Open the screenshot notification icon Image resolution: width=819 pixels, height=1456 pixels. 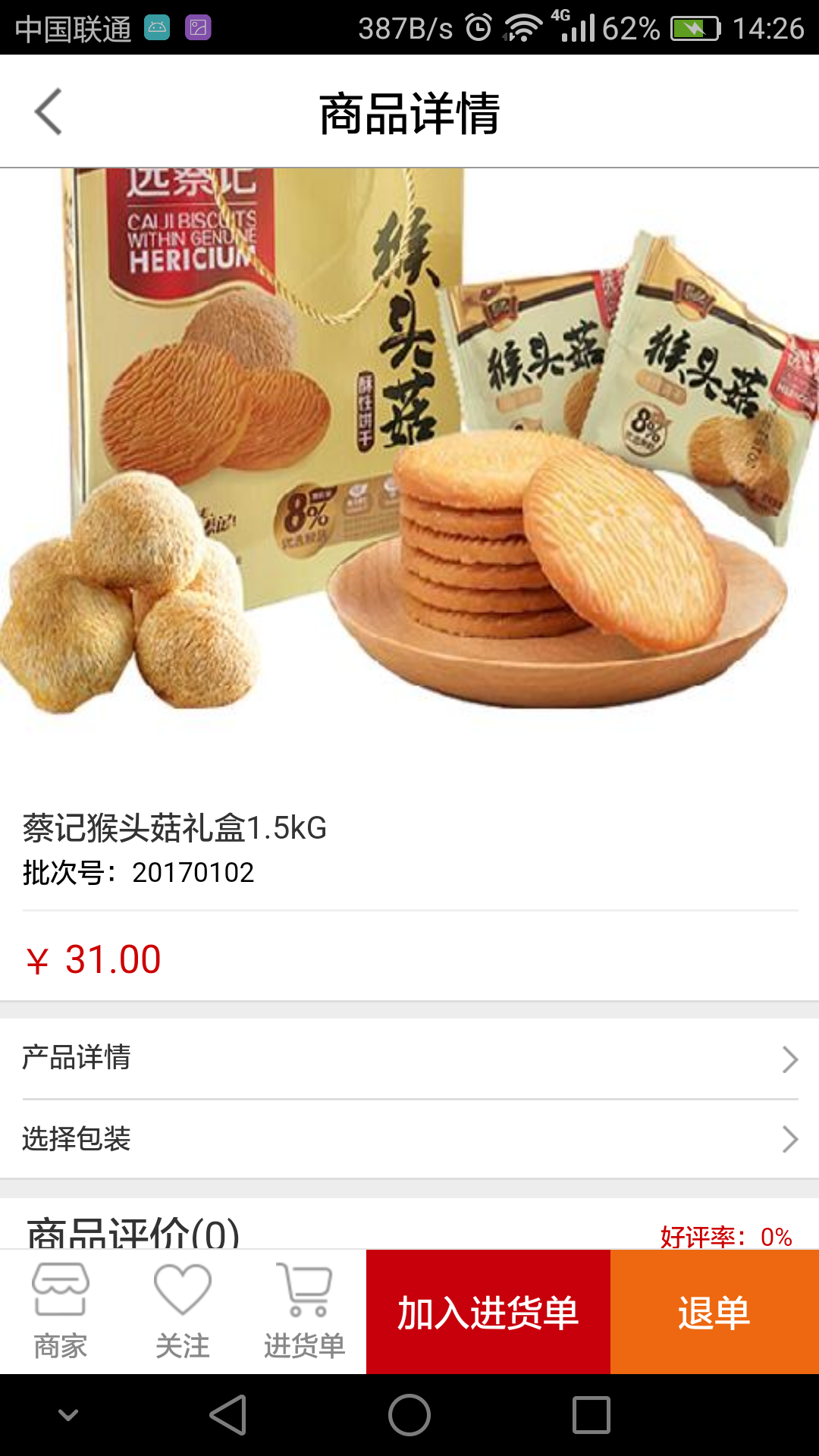pyautogui.click(x=199, y=25)
